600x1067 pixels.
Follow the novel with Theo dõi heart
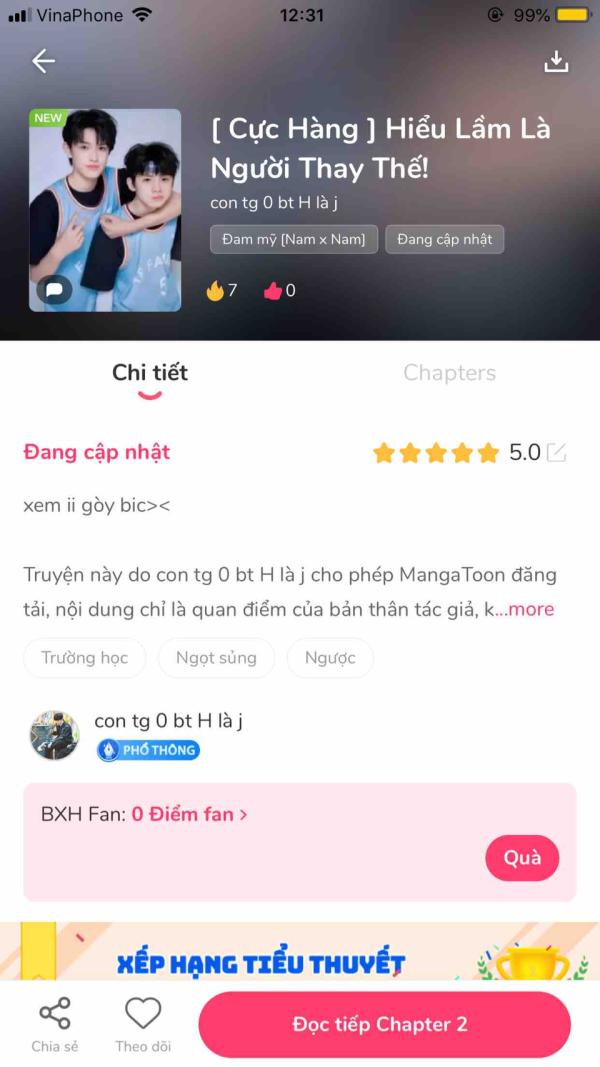coord(143,1024)
